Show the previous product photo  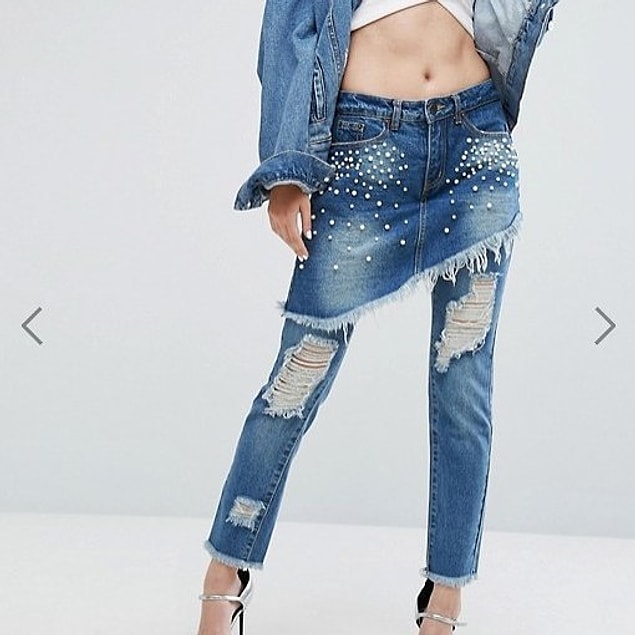(x=32, y=326)
